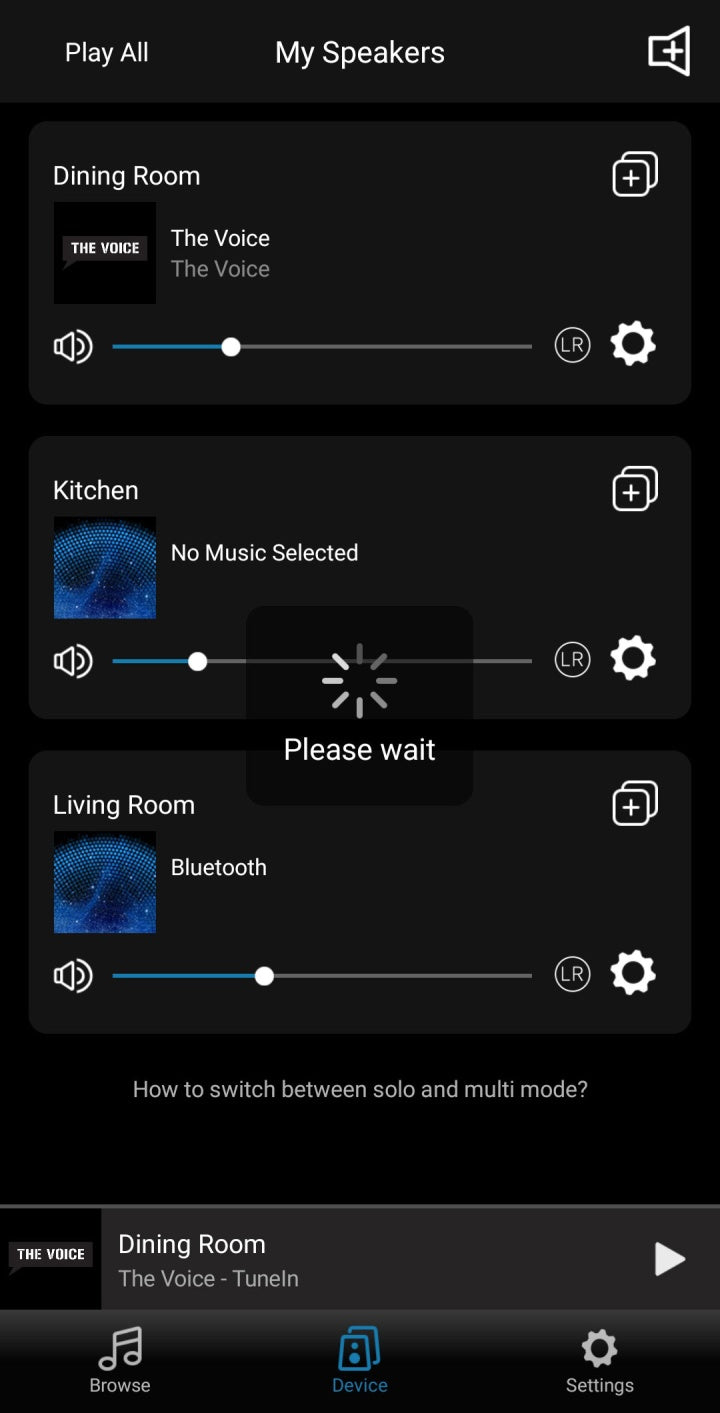Open the Living Room LR channel setting
Screen dimensions: 720x1413
tap(573, 975)
